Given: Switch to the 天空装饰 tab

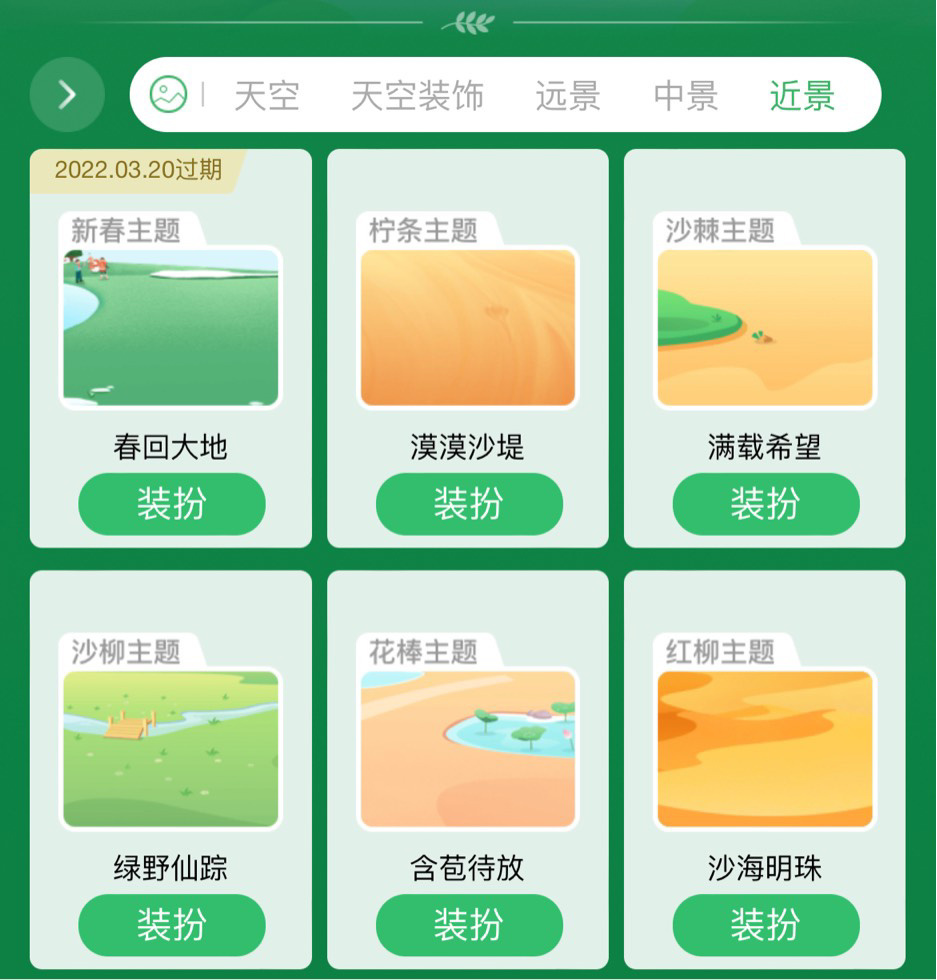Looking at the screenshot, I should 417,96.
